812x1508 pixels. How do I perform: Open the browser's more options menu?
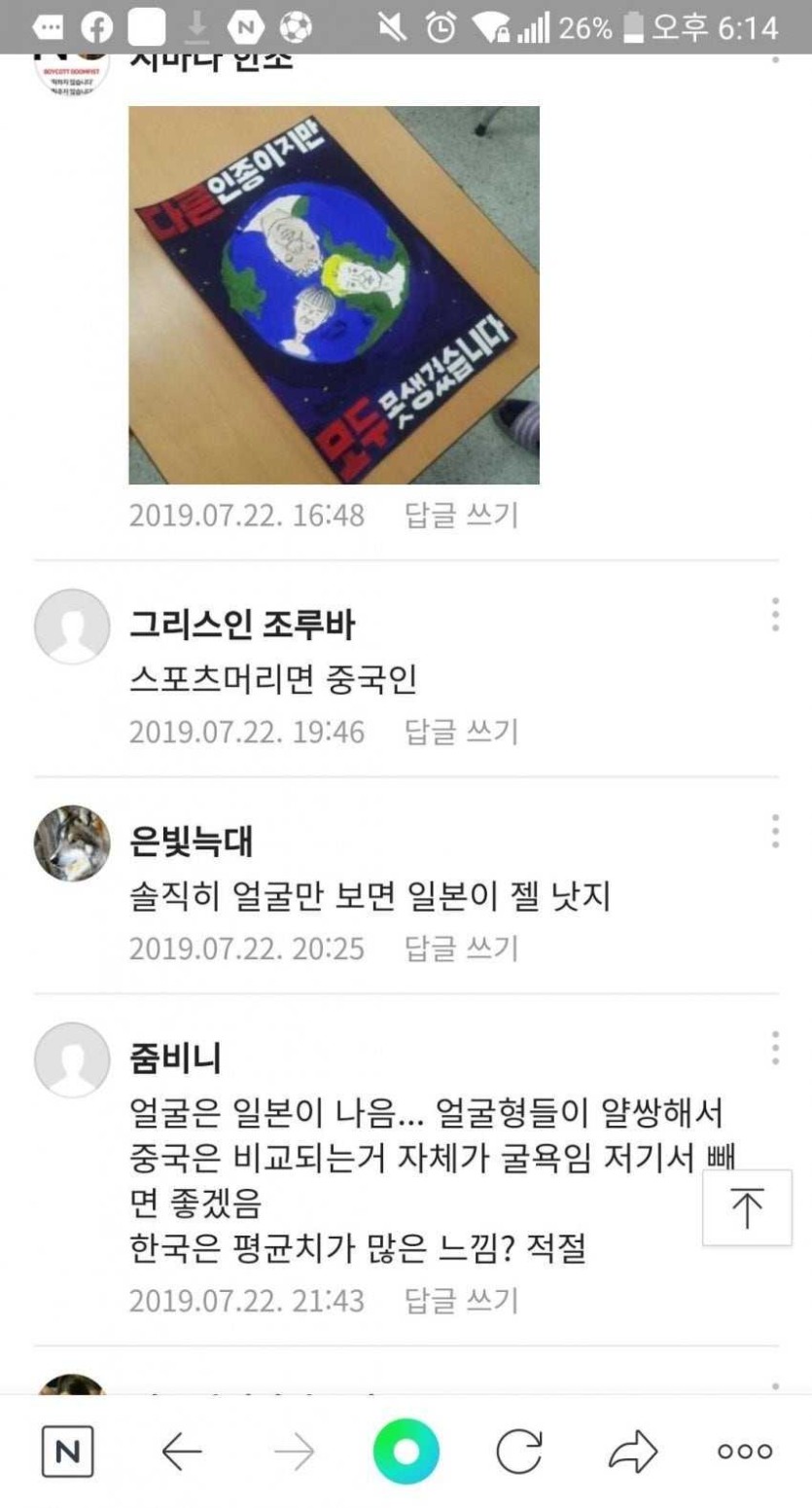(x=745, y=1453)
